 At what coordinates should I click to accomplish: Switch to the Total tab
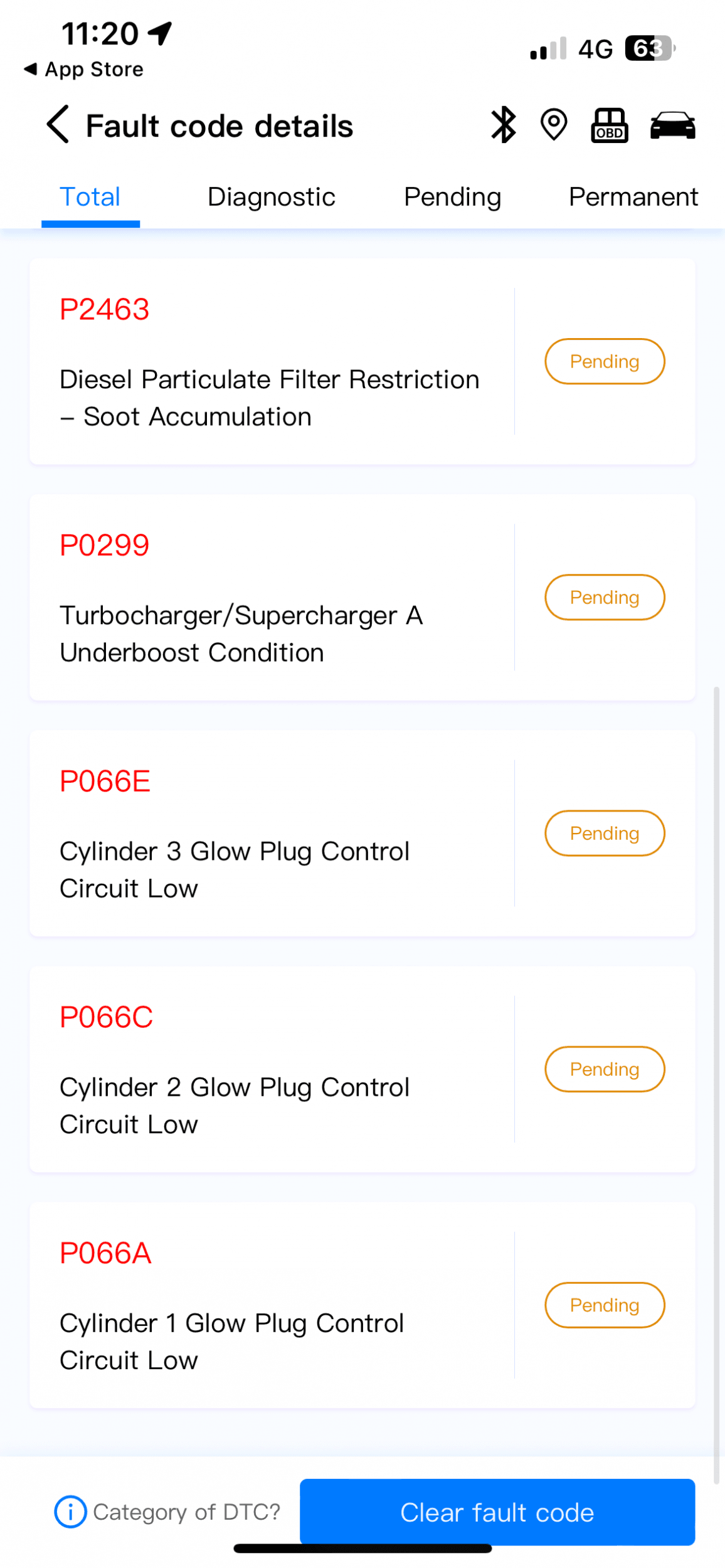tap(90, 197)
